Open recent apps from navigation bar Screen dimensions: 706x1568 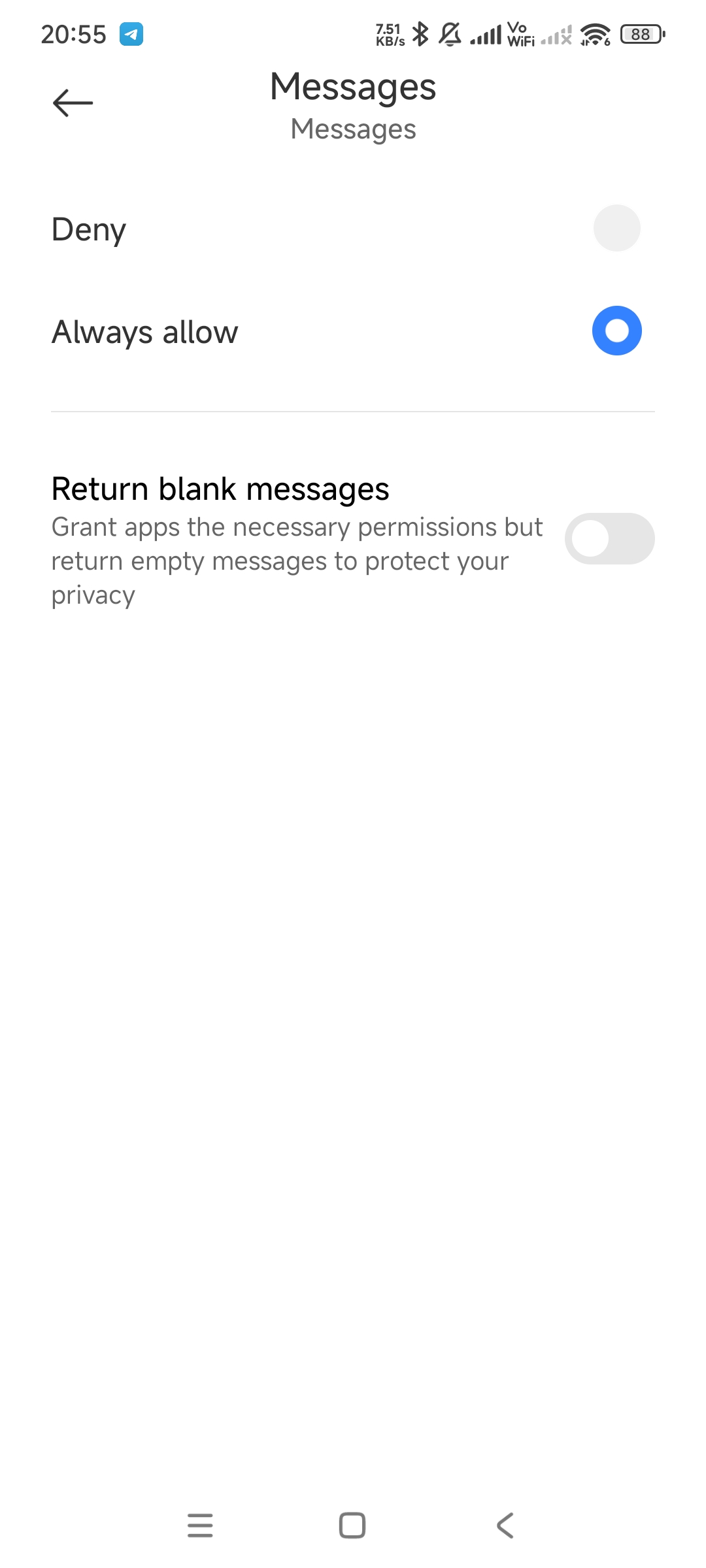tap(200, 1526)
